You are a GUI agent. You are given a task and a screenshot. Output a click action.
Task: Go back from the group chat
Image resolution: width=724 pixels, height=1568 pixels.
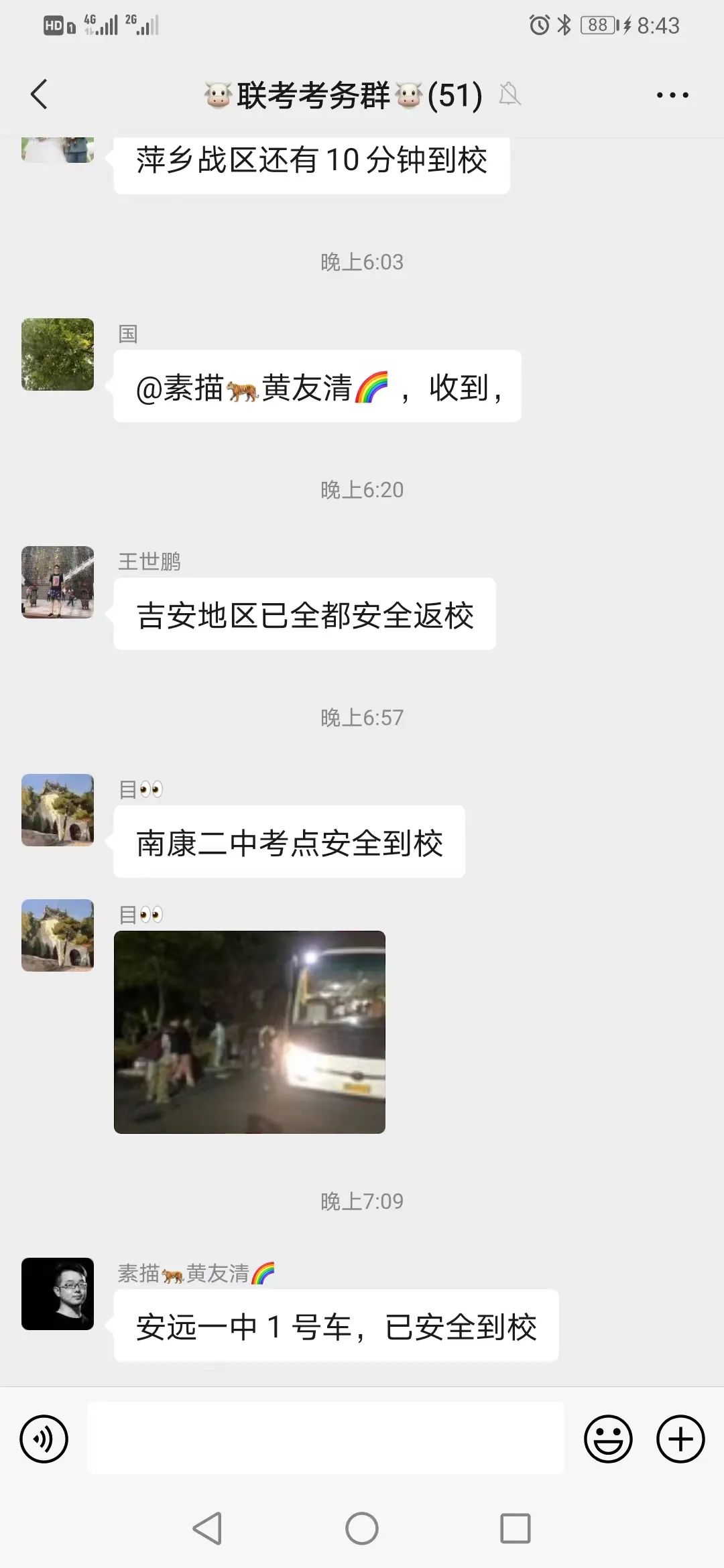pos(39,94)
